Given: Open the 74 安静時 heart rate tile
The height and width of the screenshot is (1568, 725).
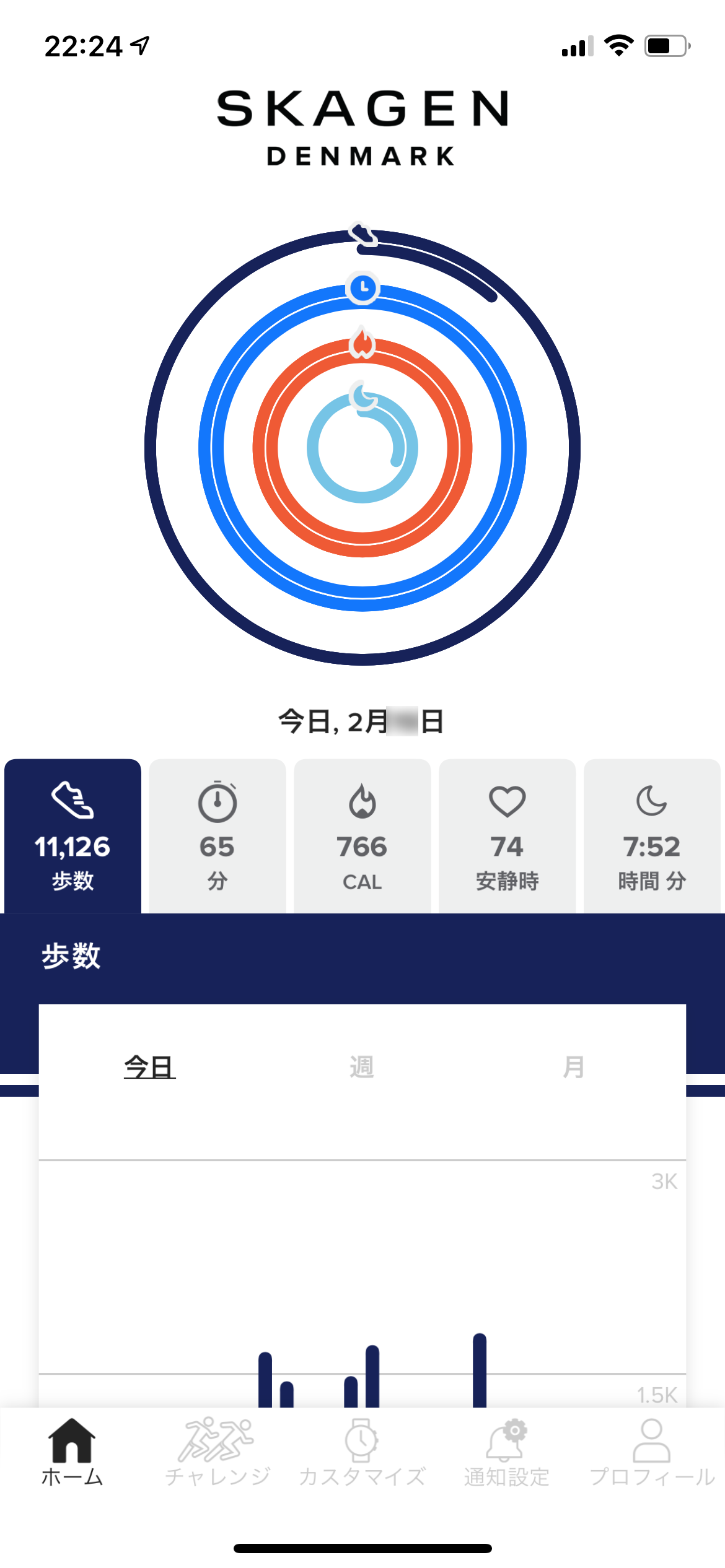Looking at the screenshot, I should (x=507, y=836).
